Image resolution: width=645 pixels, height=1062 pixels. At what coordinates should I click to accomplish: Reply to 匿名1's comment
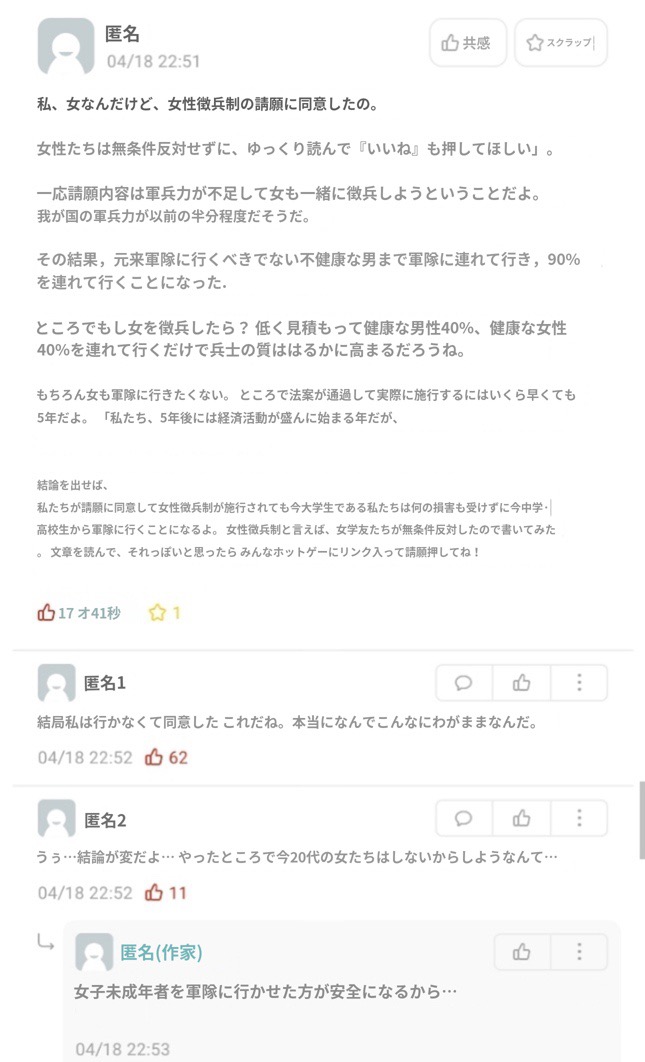click(x=464, y=683)
